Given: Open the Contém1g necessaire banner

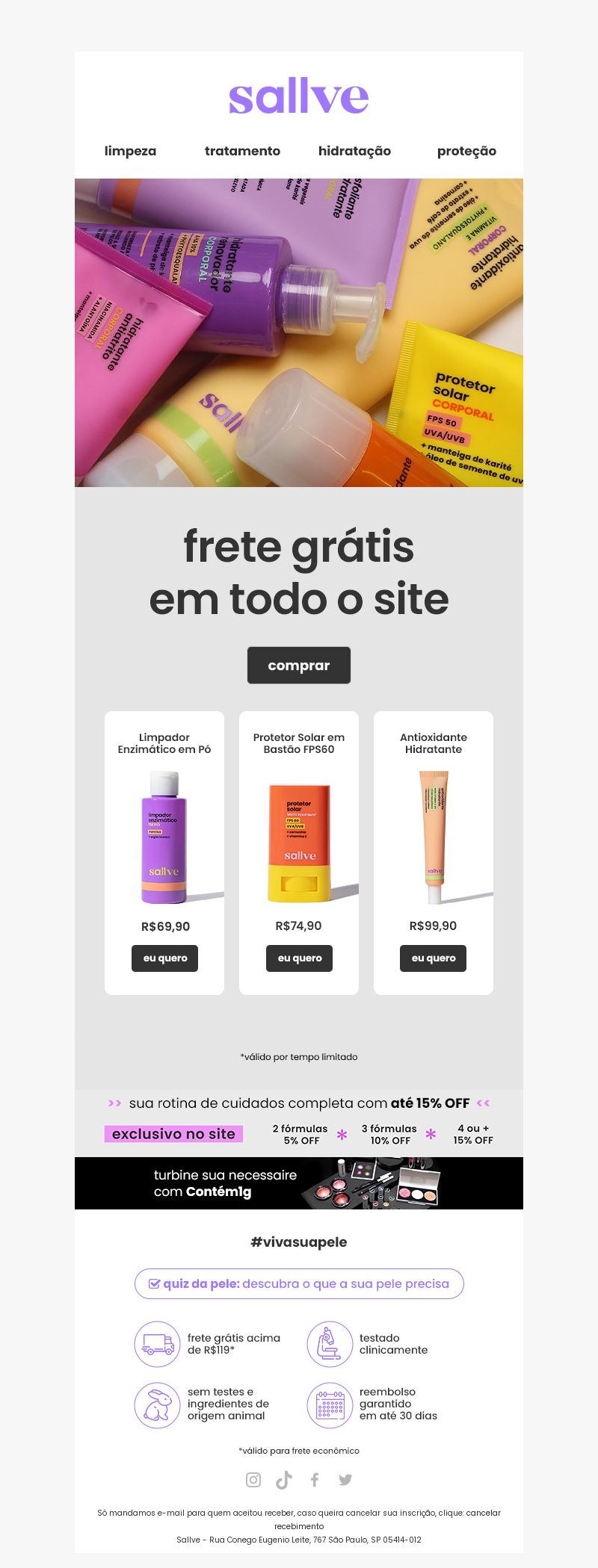Looking at the screenshot, I should click(299, 1183).
